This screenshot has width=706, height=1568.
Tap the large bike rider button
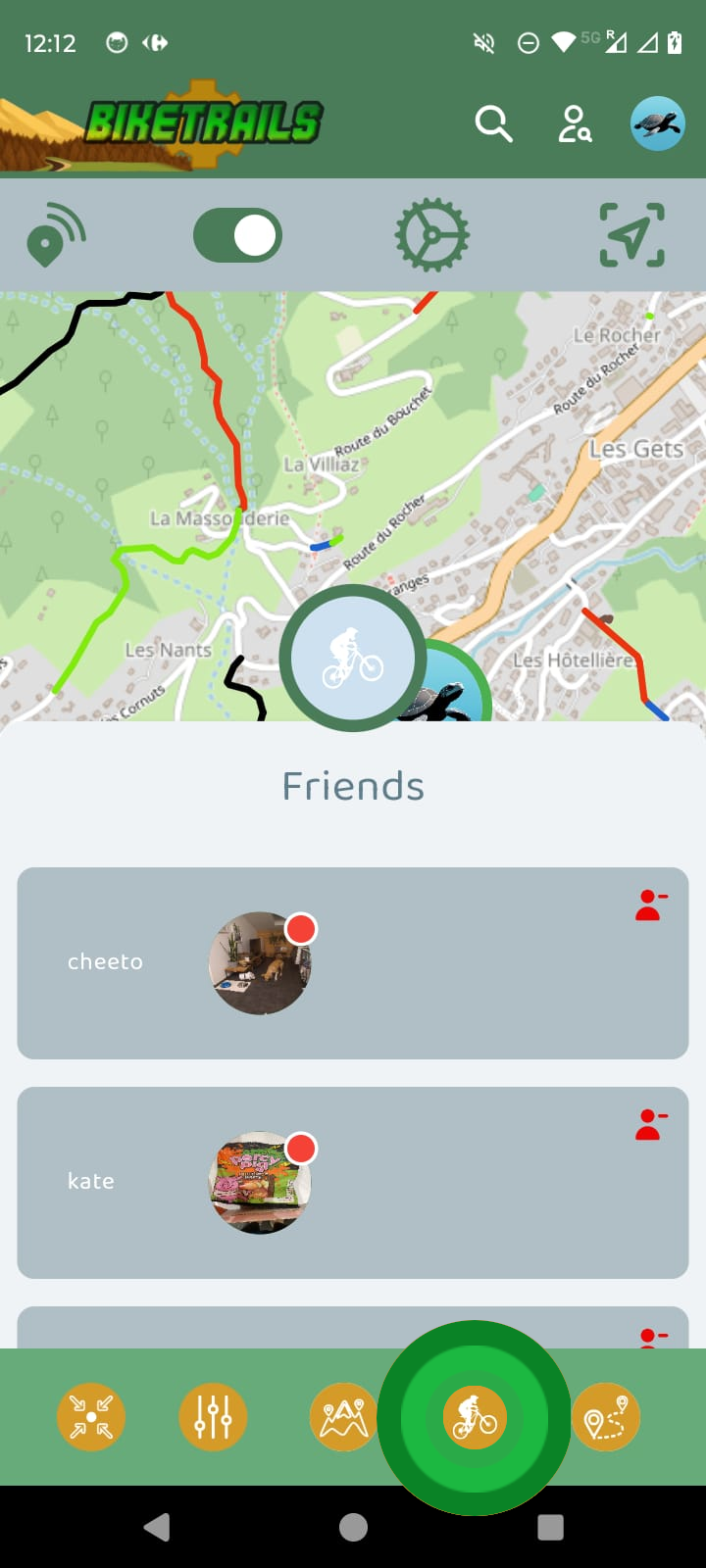(x=475, y=1416)
